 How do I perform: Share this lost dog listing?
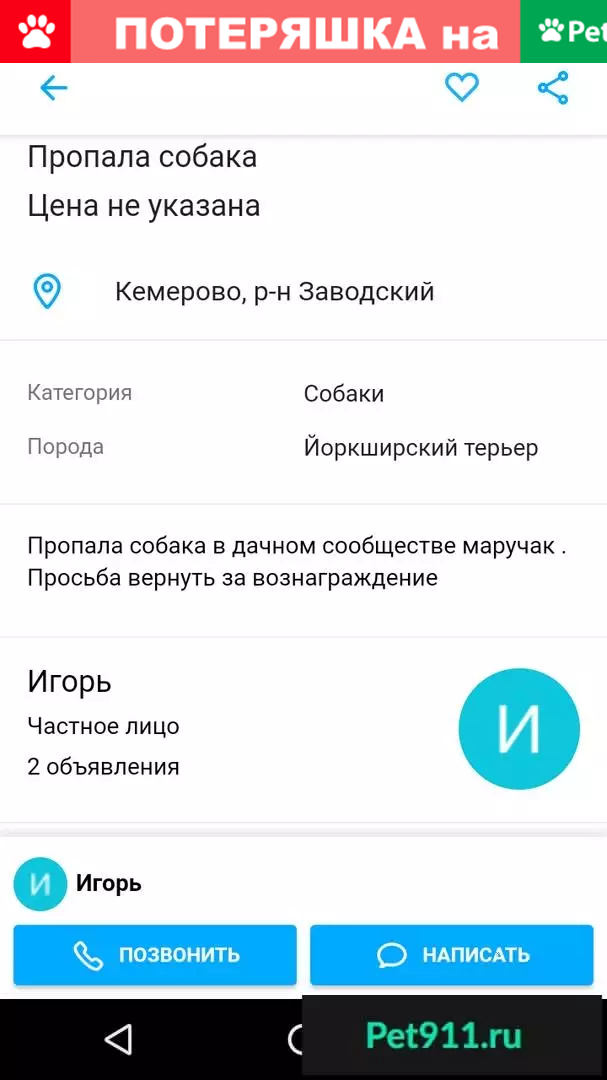coord(553,88)
